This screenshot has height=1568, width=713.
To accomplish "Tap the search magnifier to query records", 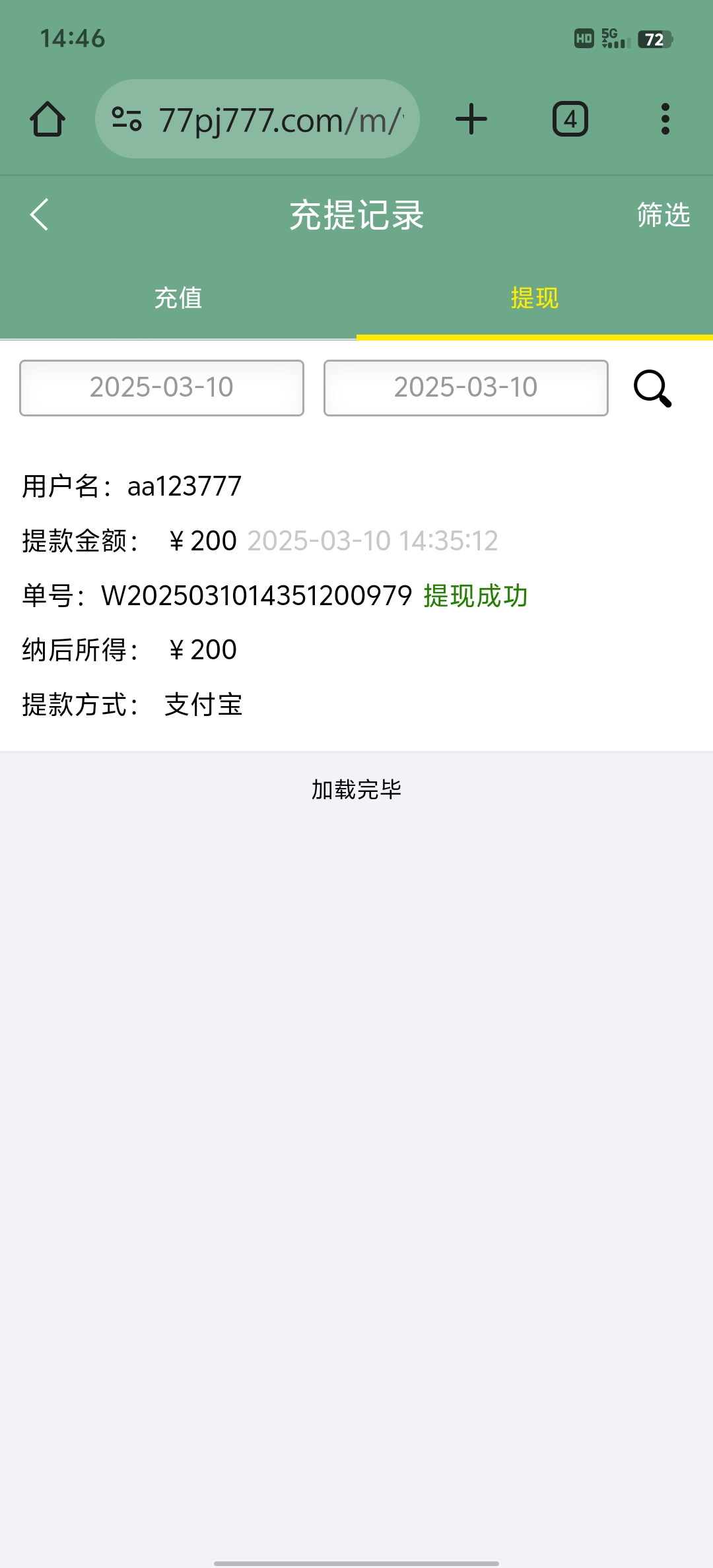I will pyautogui.click(x=652, y=389).
